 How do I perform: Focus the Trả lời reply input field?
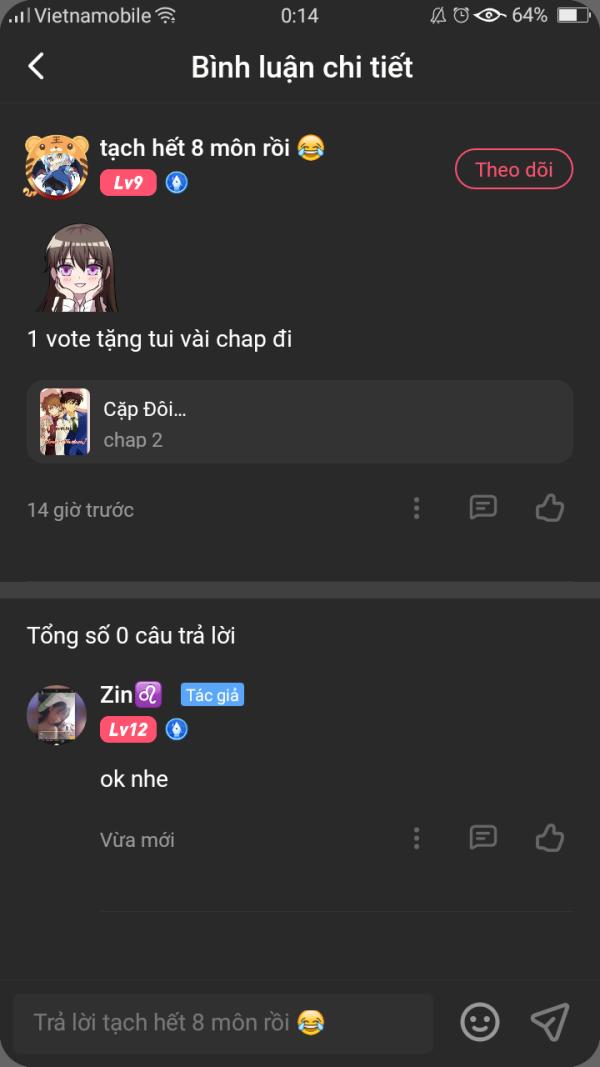pyautogui.click(x=222, y=1022)
